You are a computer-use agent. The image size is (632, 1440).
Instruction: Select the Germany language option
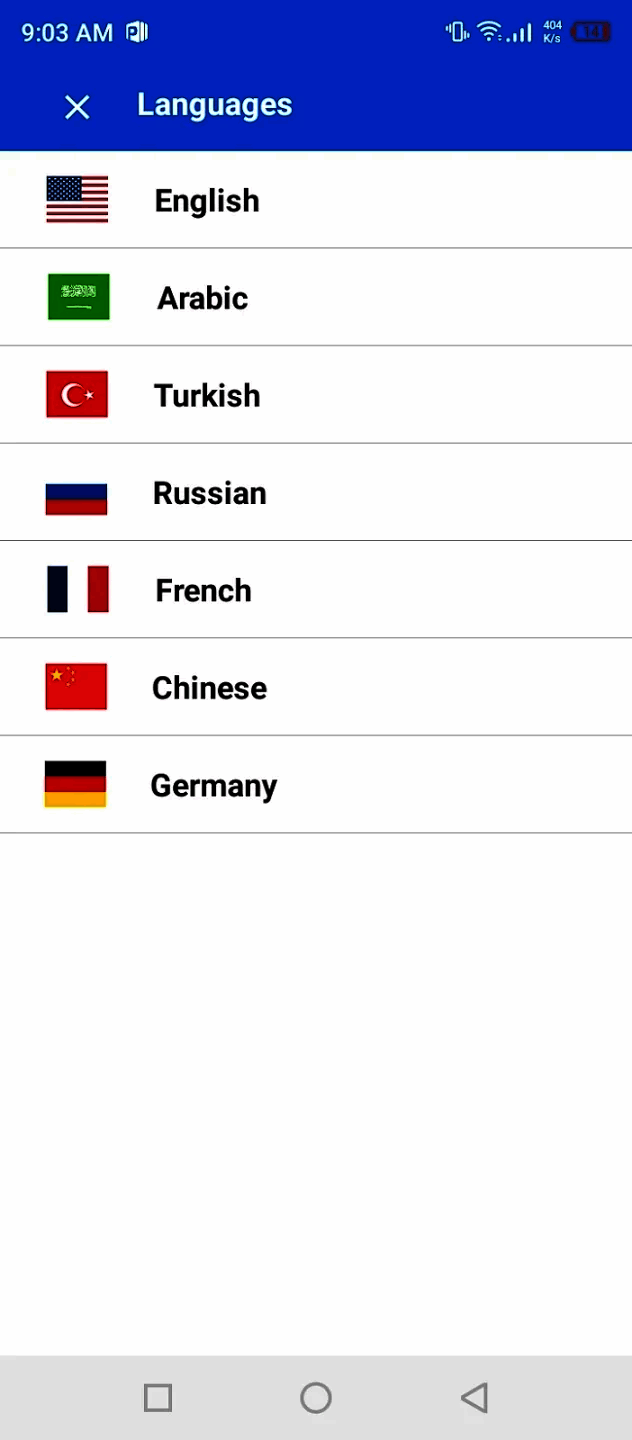pos(213,786)
